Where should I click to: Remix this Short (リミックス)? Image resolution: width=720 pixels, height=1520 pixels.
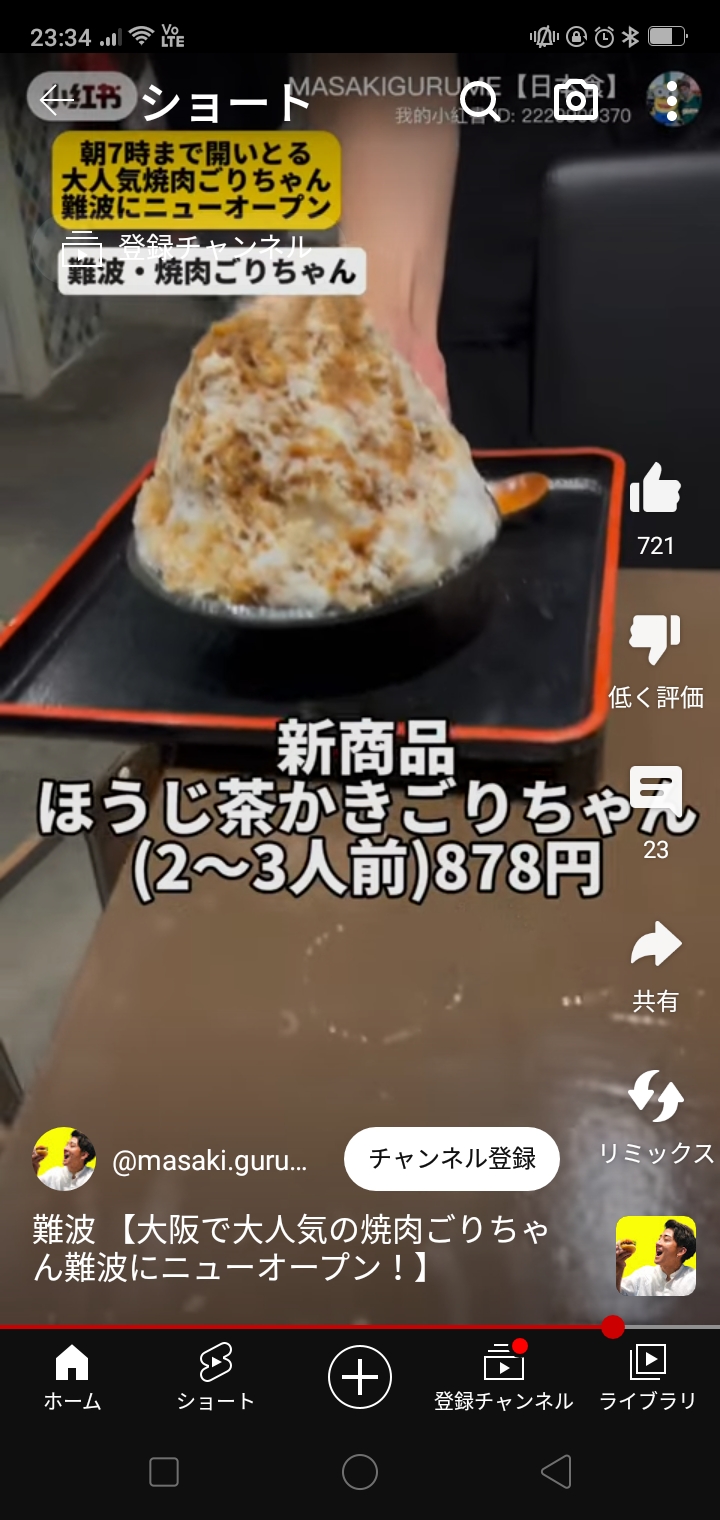[x=655, y=1096]
